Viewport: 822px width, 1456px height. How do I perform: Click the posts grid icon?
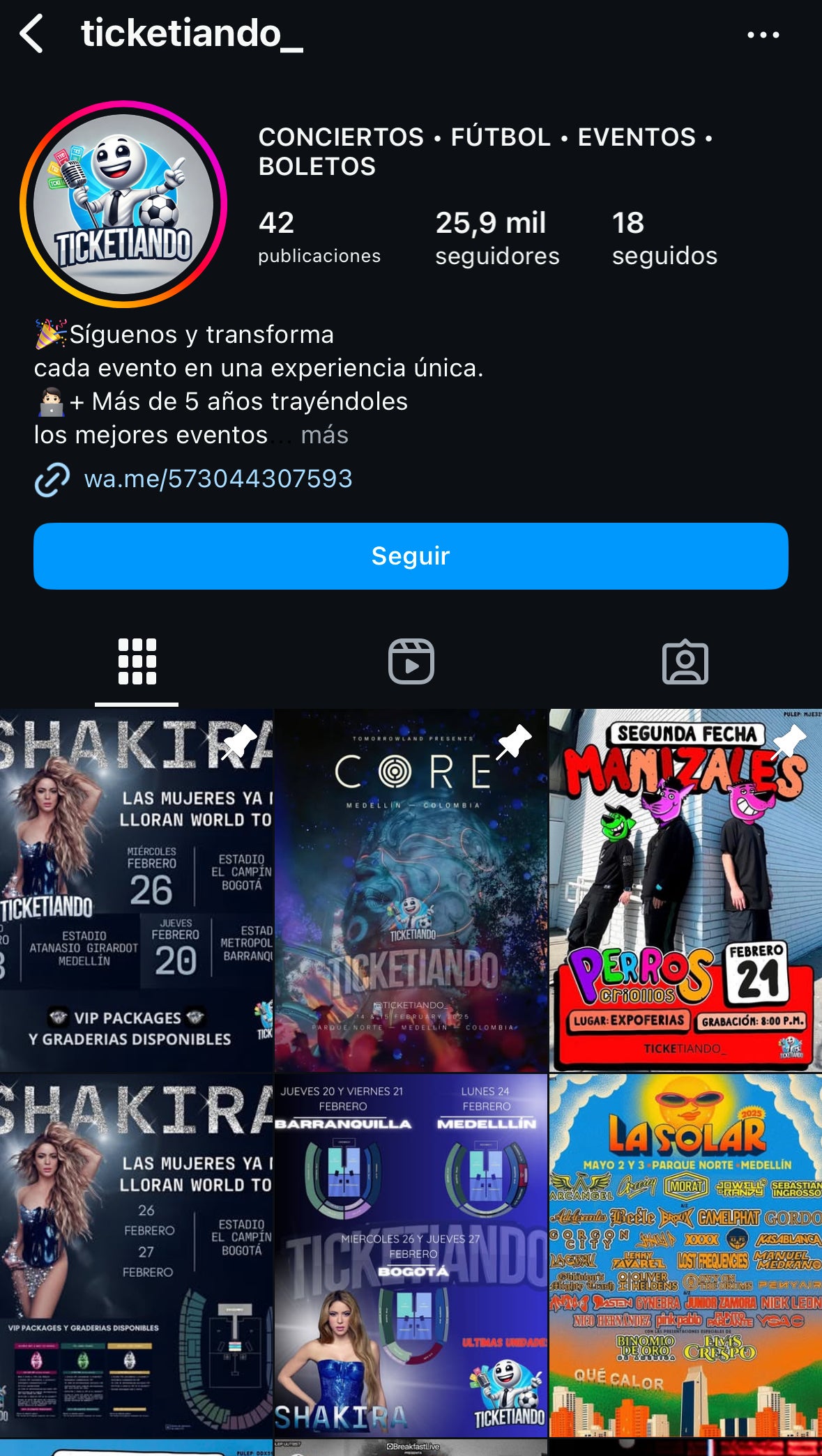[x=137, y=660]
